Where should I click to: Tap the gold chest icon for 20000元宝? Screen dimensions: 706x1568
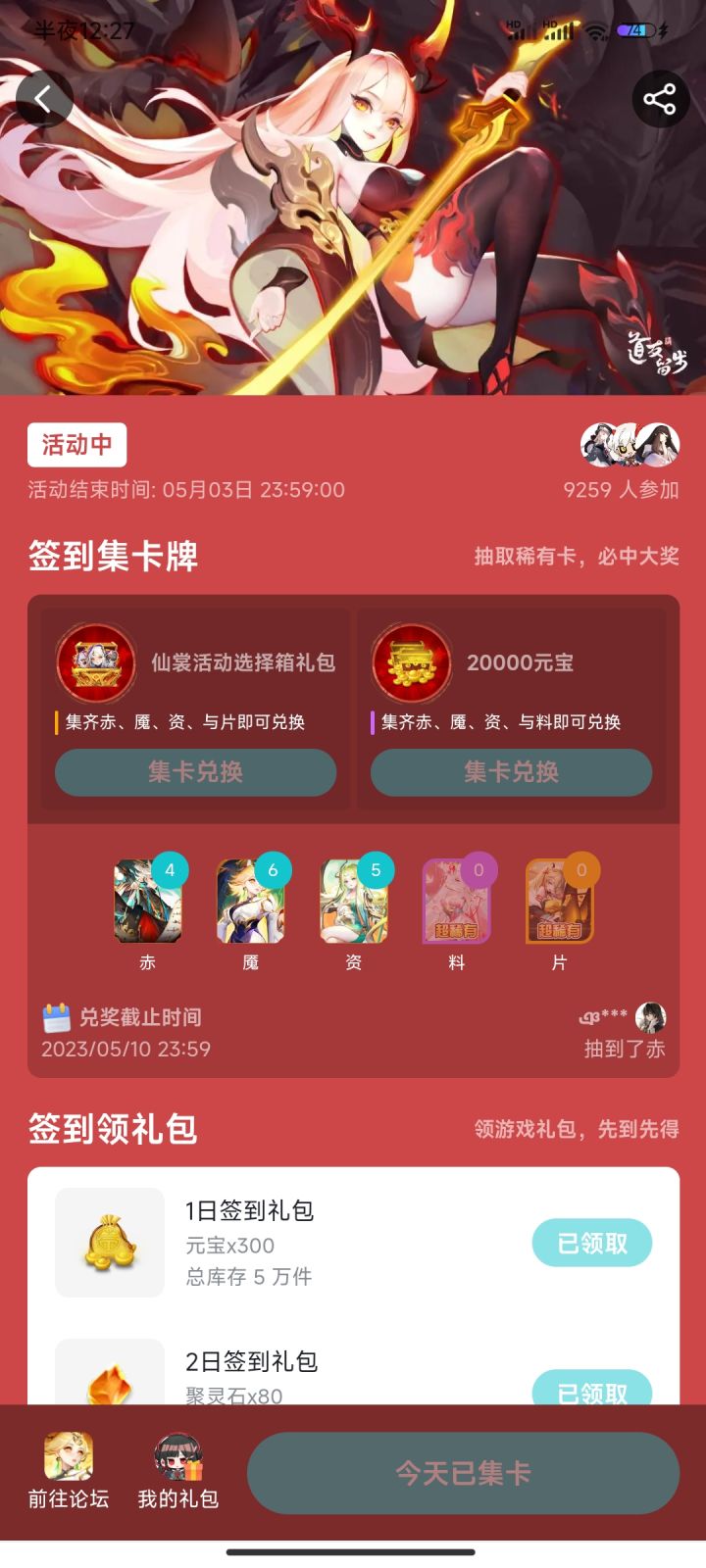coord(409,664)
